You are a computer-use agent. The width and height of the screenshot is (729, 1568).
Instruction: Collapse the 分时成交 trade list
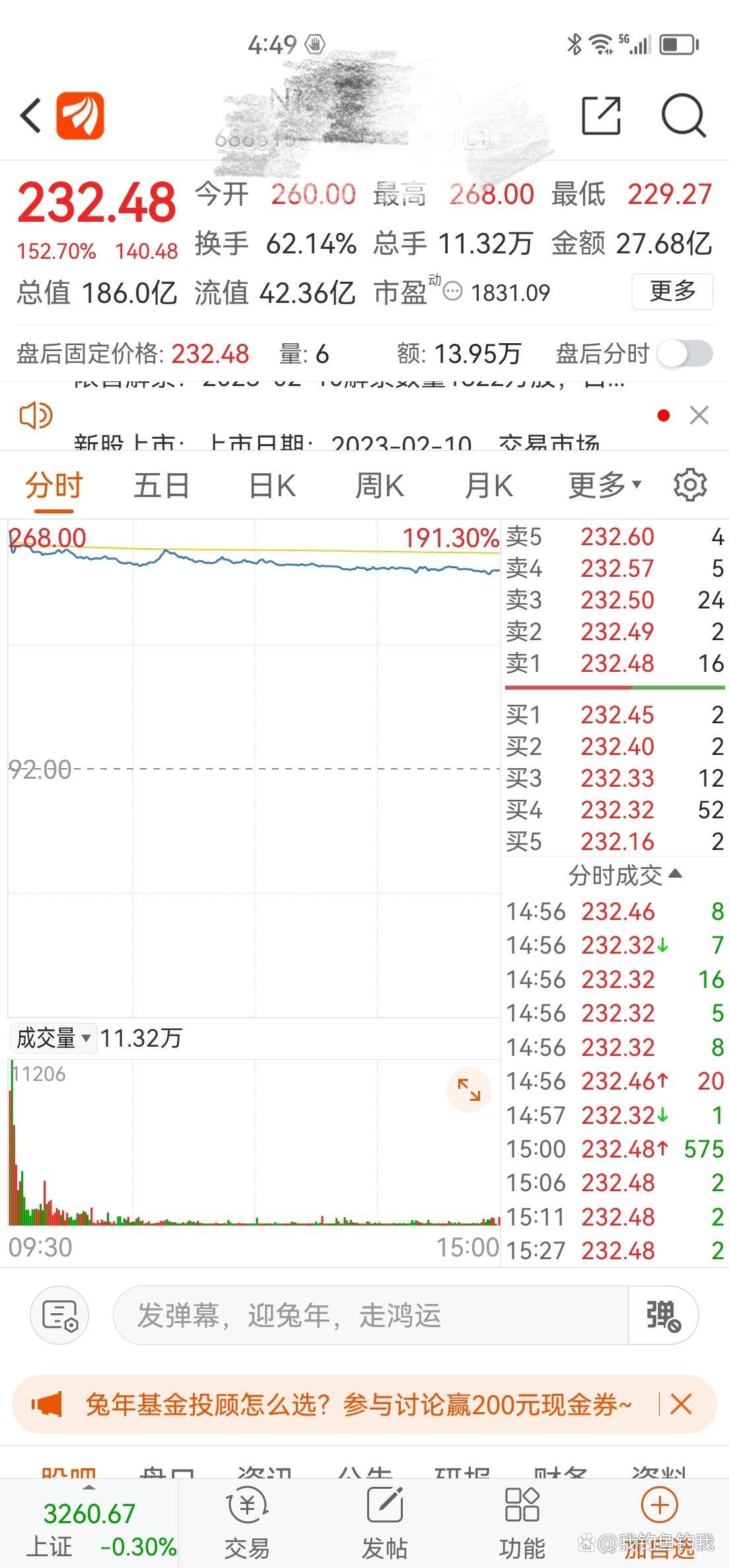(625, 875)
